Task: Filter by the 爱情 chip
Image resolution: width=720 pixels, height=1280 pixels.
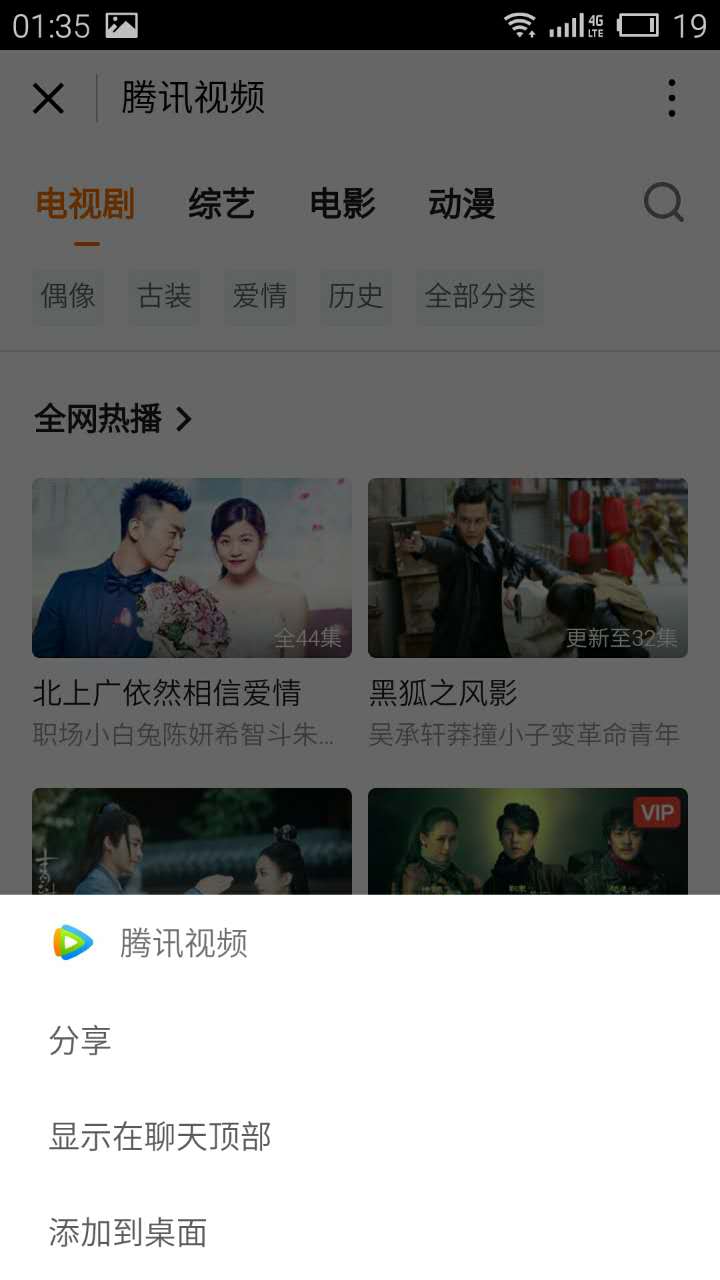Action: point(260,296)
